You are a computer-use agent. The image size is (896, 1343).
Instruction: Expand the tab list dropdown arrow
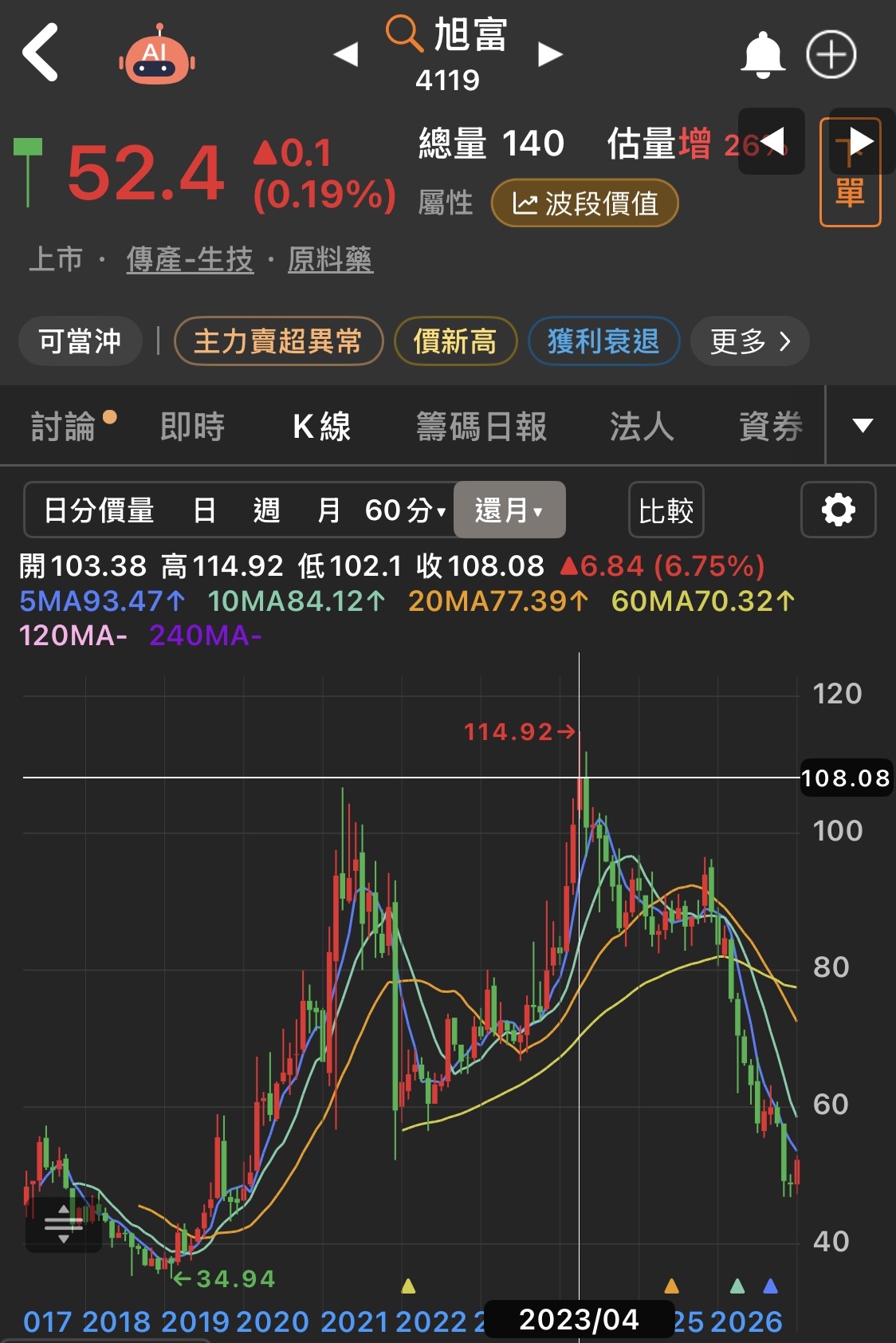tap(862, 425)
